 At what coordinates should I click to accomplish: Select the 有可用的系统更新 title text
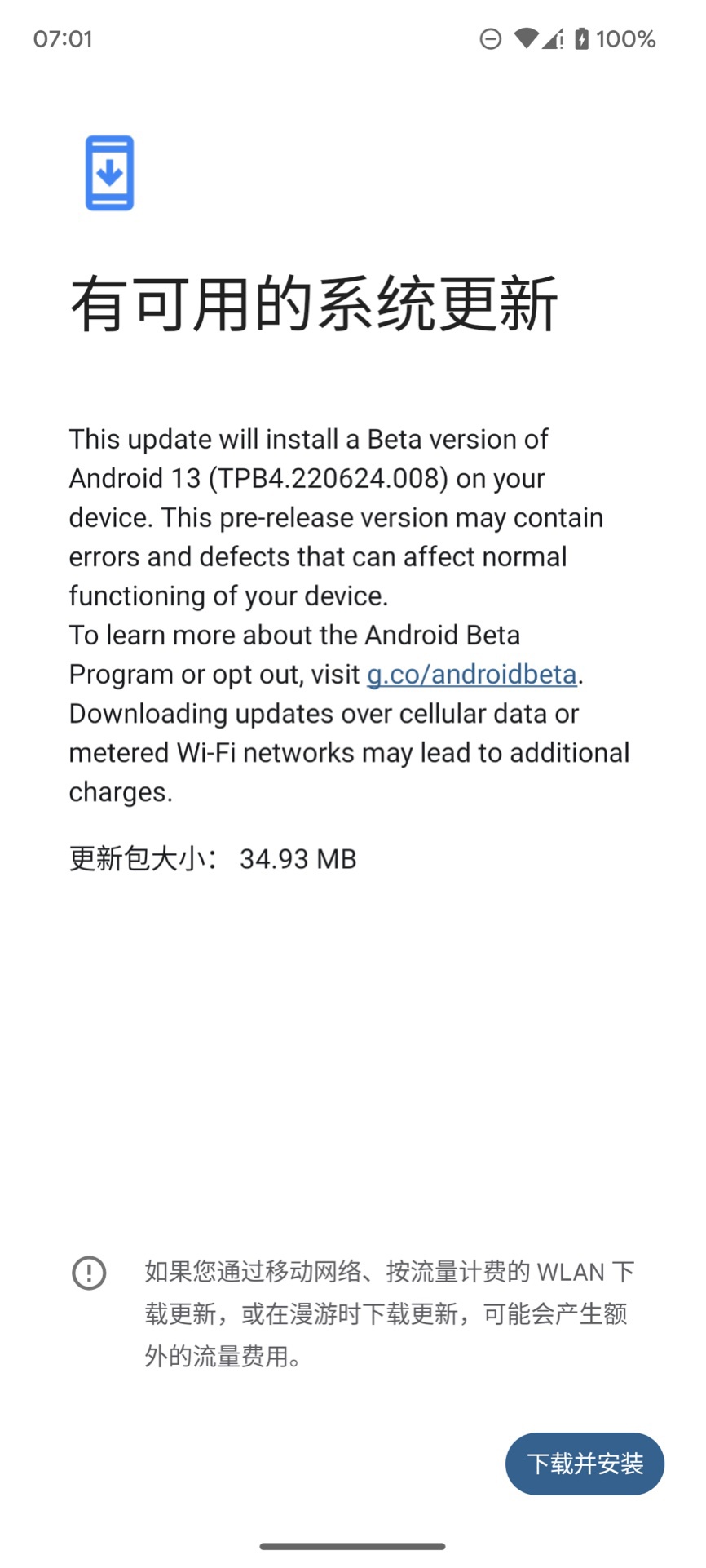coord(314,305)
